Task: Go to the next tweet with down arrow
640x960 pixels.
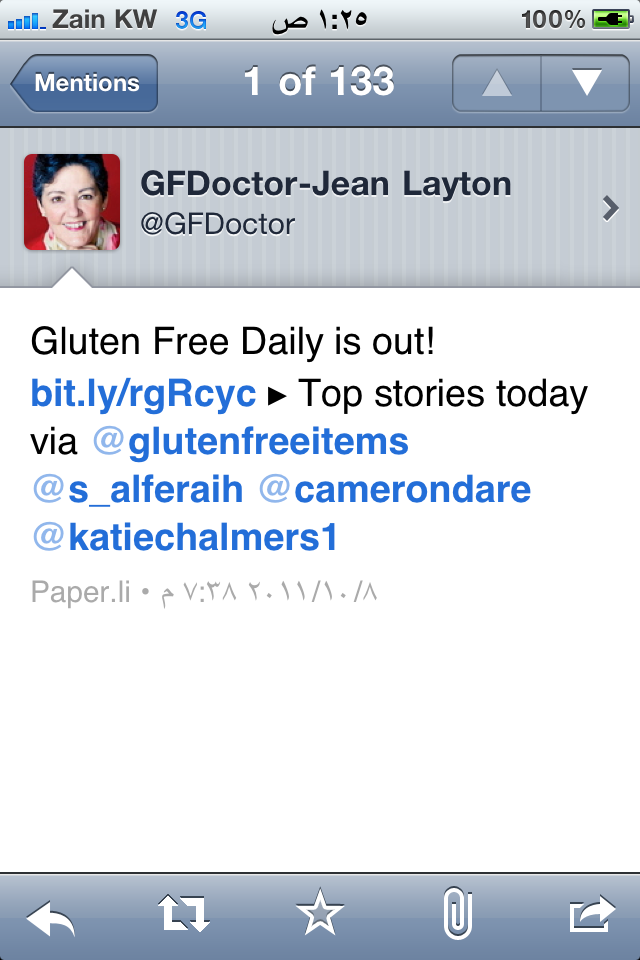Action: (x=585, y=83)
